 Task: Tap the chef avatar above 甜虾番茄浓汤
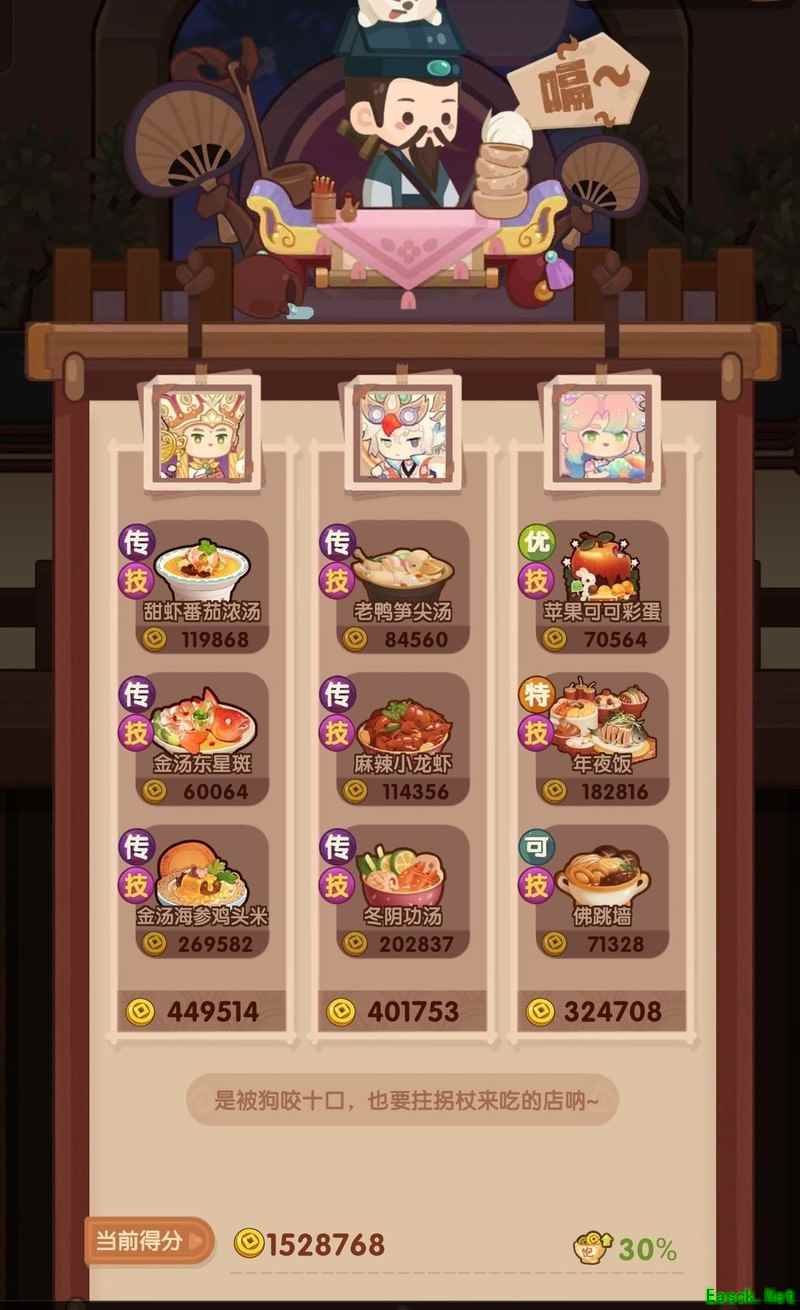tap(201, 432)
